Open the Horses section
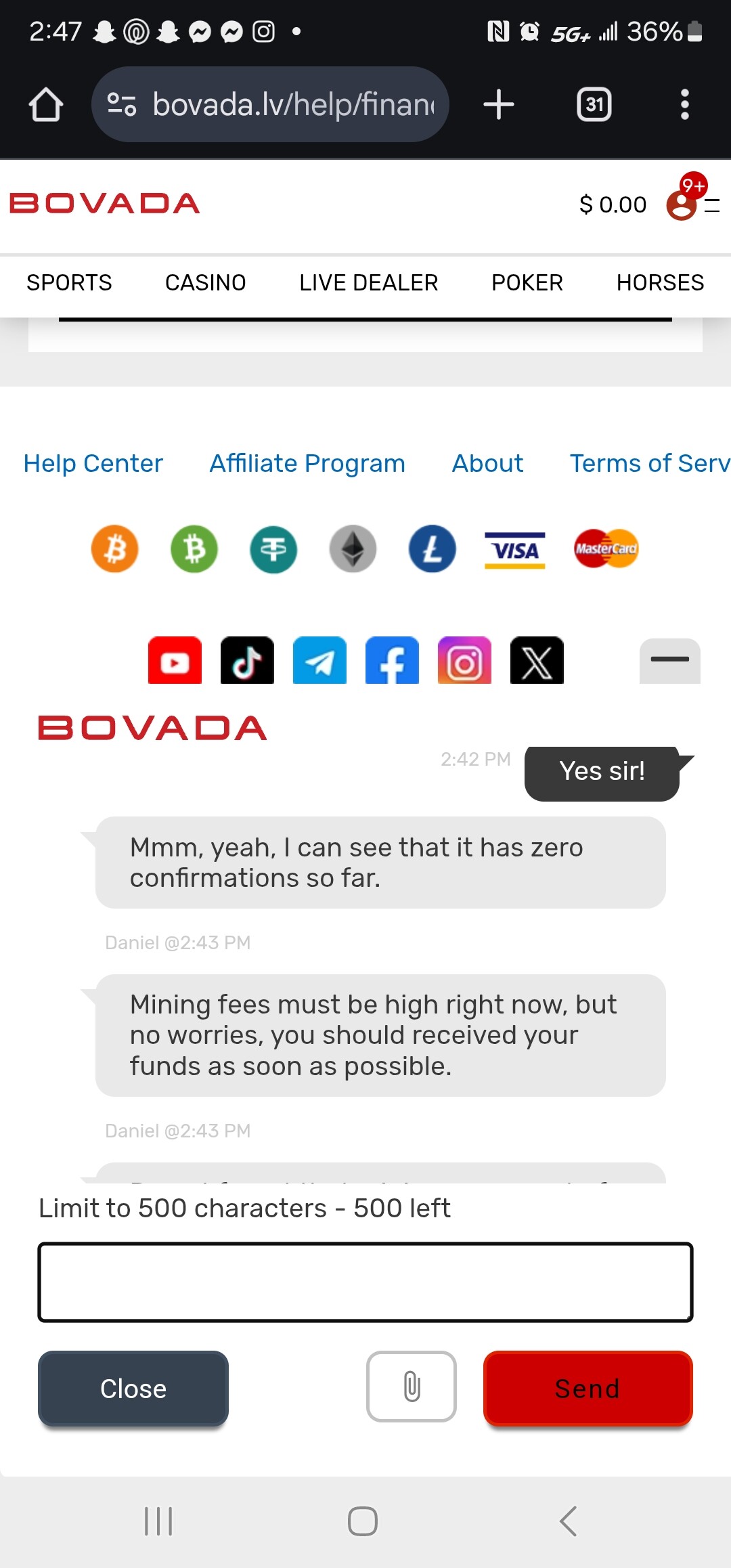 (x=660, y=282)
